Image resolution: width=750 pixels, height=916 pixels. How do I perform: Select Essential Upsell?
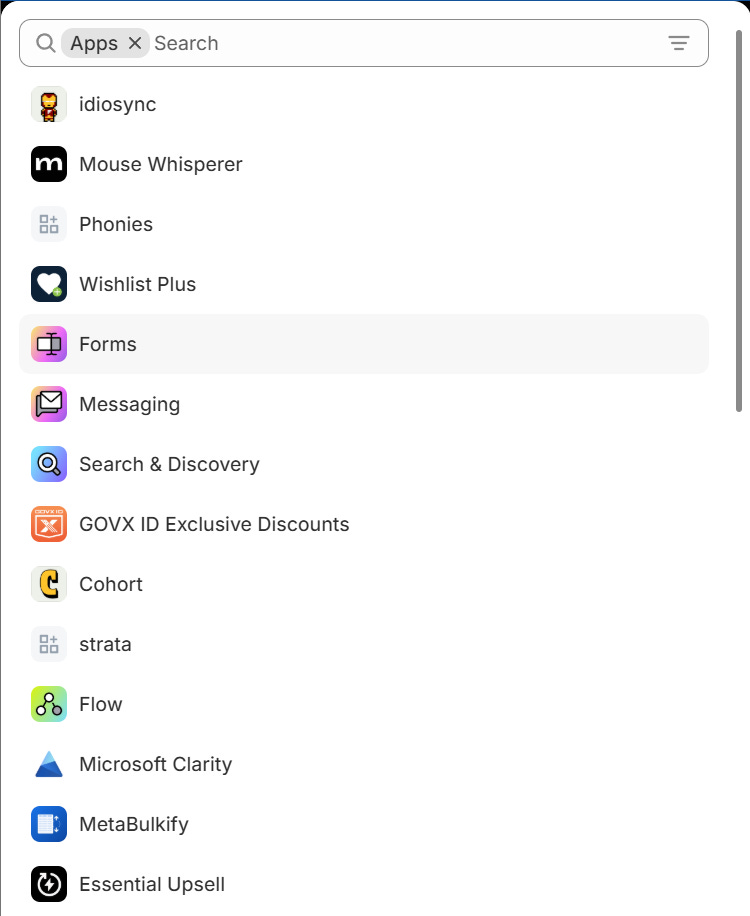364,884
